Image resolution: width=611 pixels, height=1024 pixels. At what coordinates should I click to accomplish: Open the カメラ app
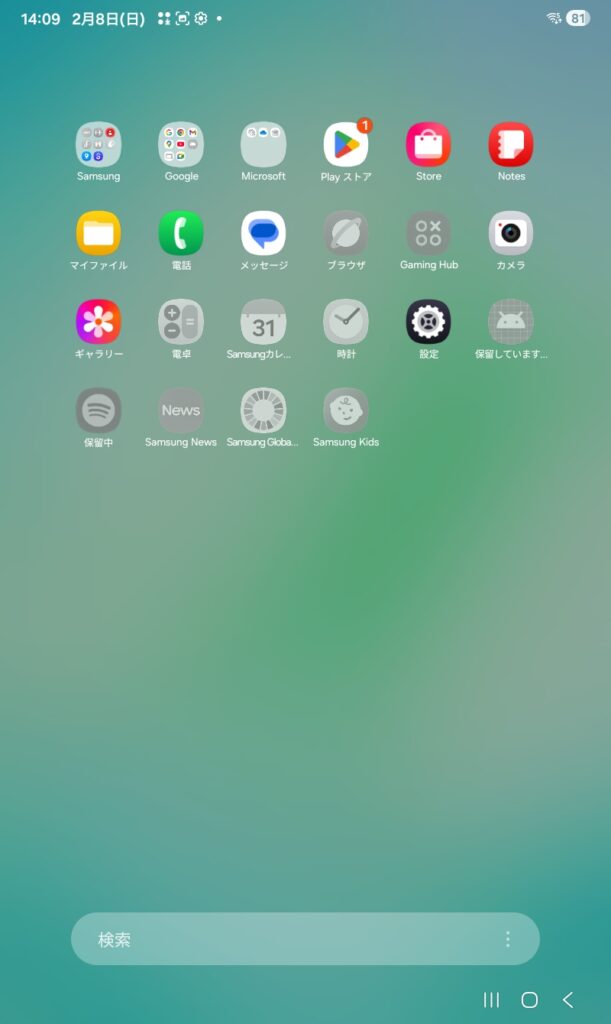coord(511,234)
